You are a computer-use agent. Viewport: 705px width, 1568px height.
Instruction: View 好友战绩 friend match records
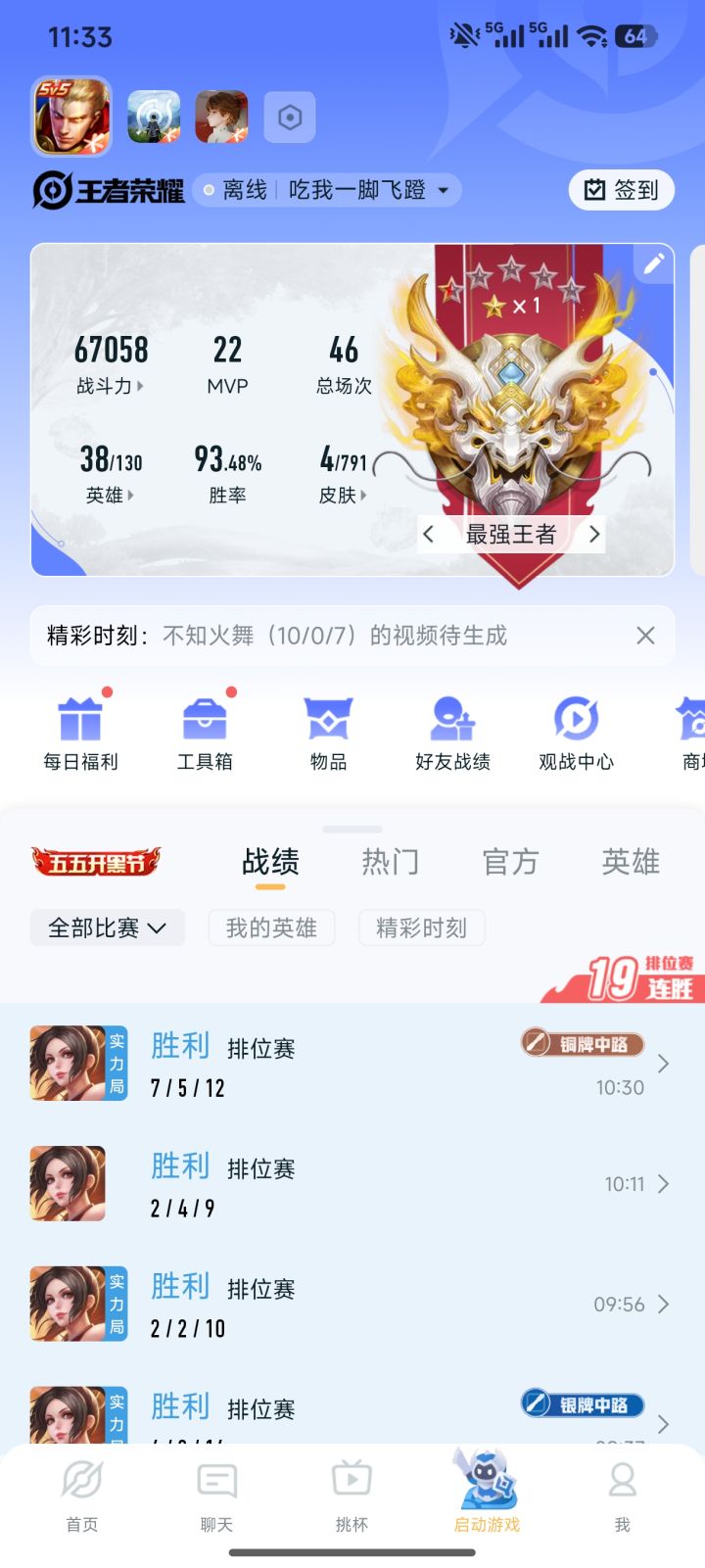point(451,730)
